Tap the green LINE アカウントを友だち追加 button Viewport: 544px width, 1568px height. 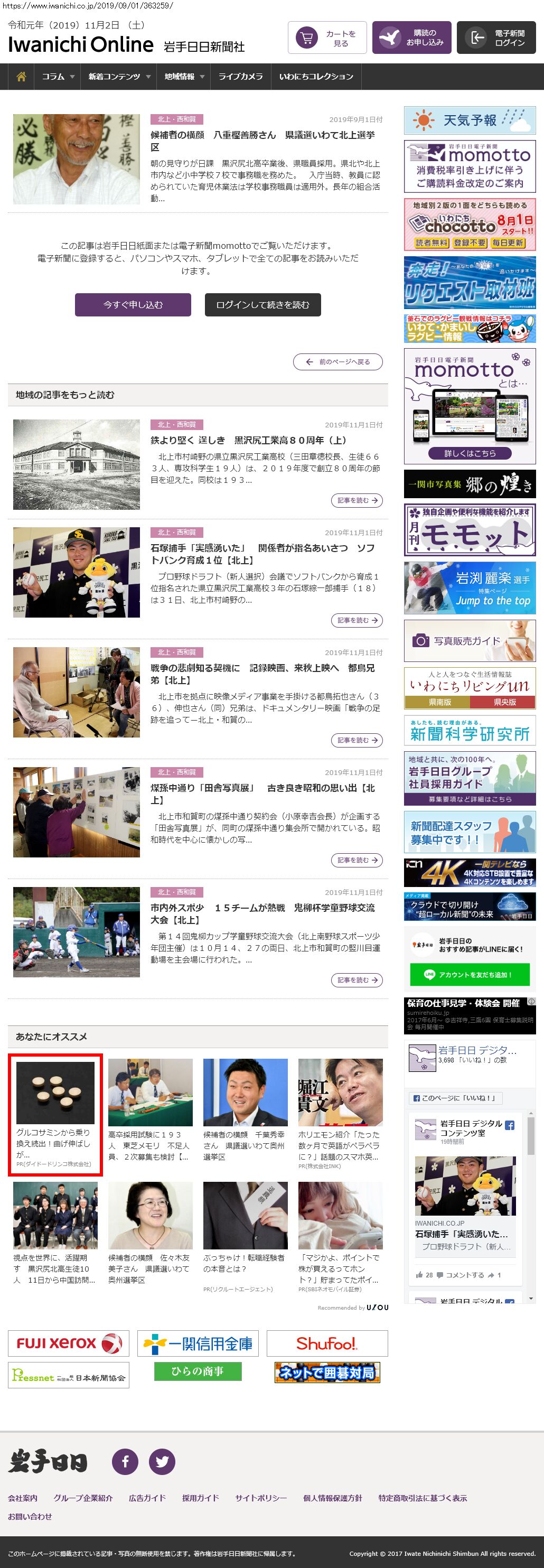[469, 975]
